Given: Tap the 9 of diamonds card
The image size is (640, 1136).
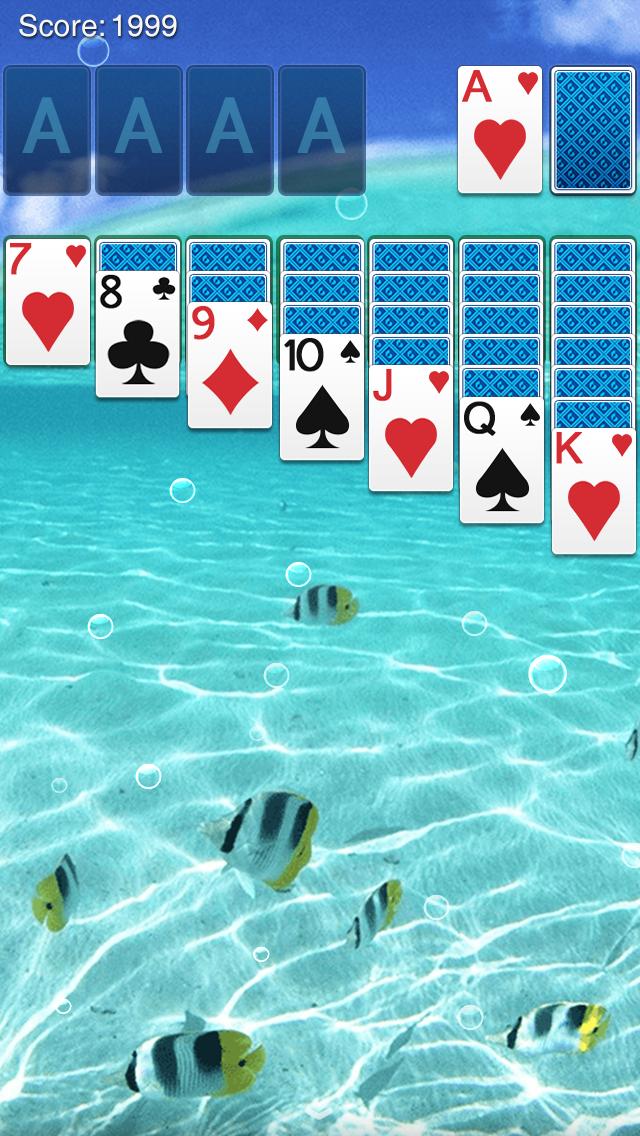Looking at the screenshot, I should [230, 366].
